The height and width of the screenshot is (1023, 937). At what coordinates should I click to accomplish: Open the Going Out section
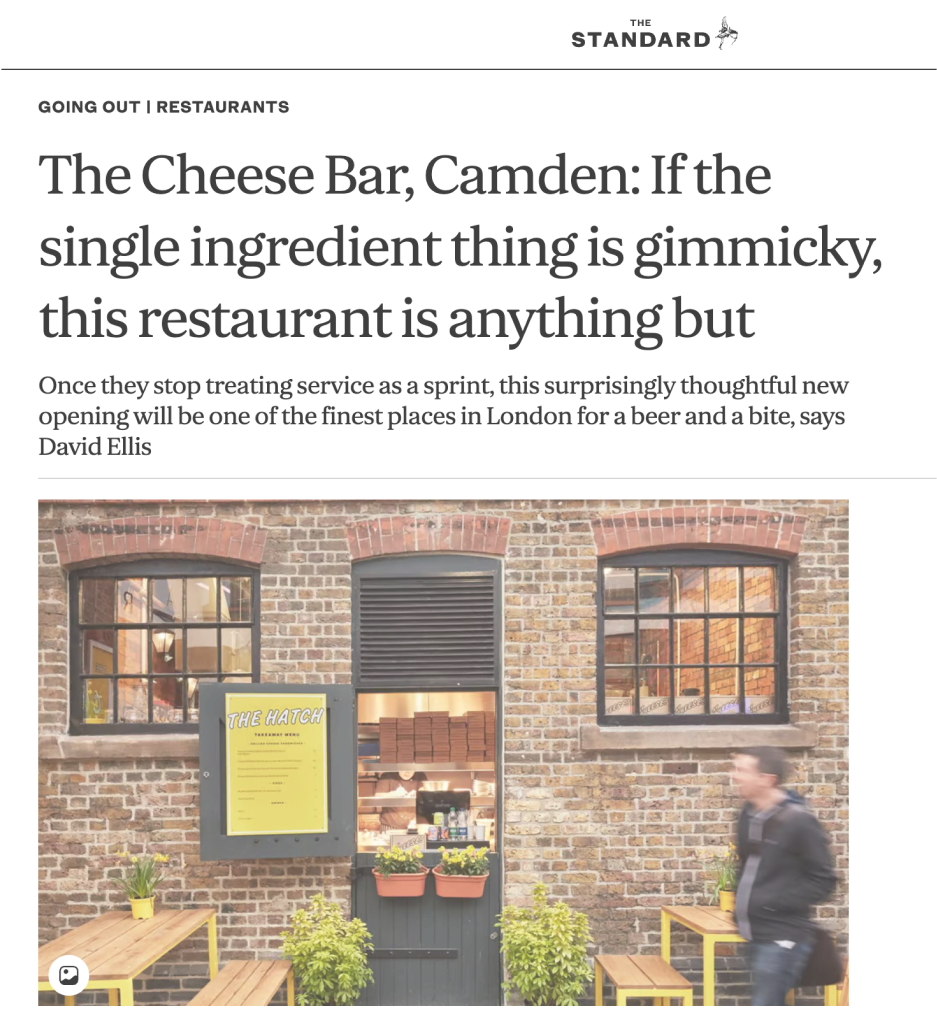point(89,107)
